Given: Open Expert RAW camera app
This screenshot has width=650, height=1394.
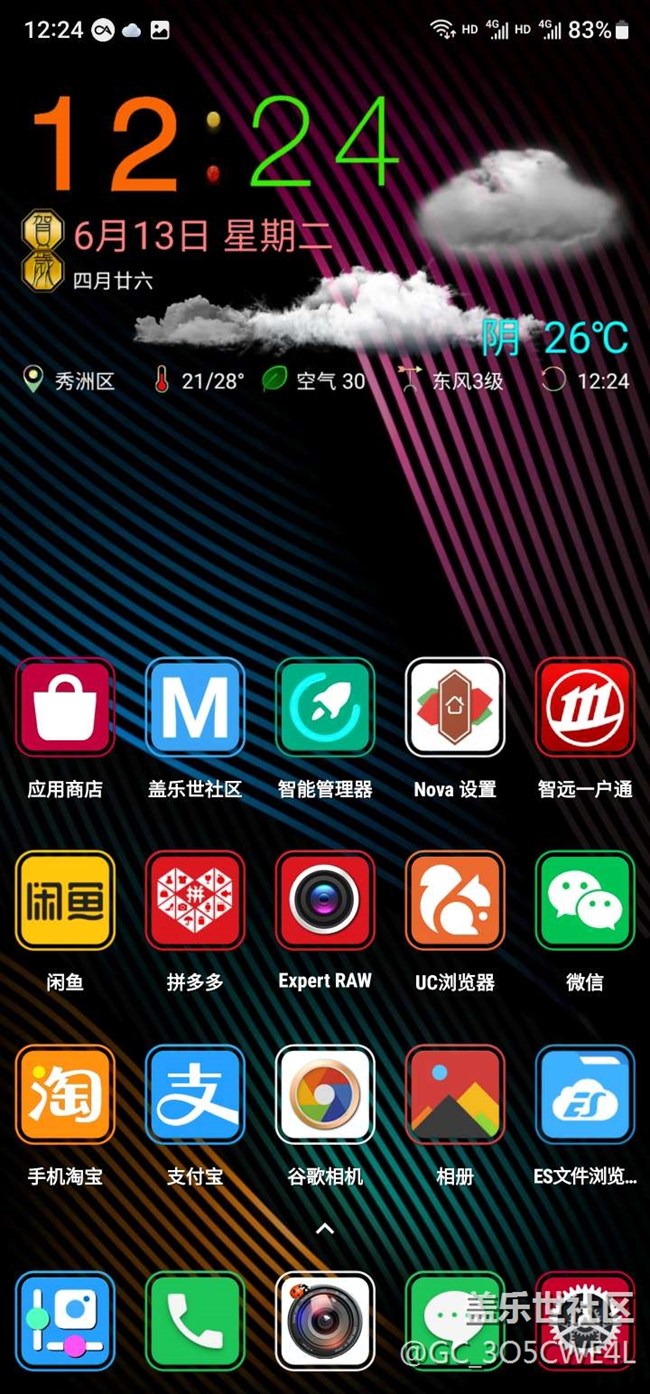Looking at the screenshot, I should 325,900.
